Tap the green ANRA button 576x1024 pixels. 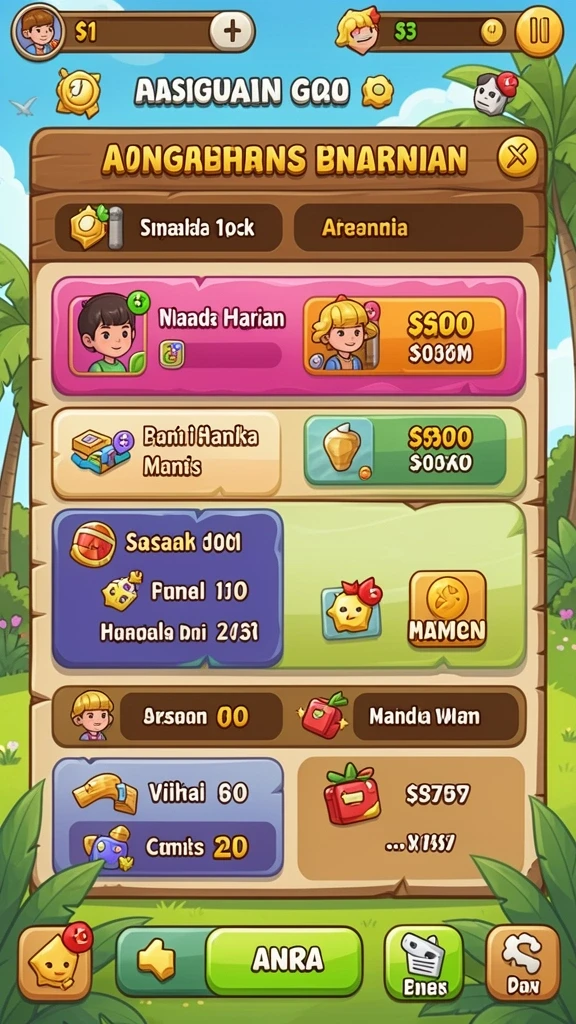283,960
